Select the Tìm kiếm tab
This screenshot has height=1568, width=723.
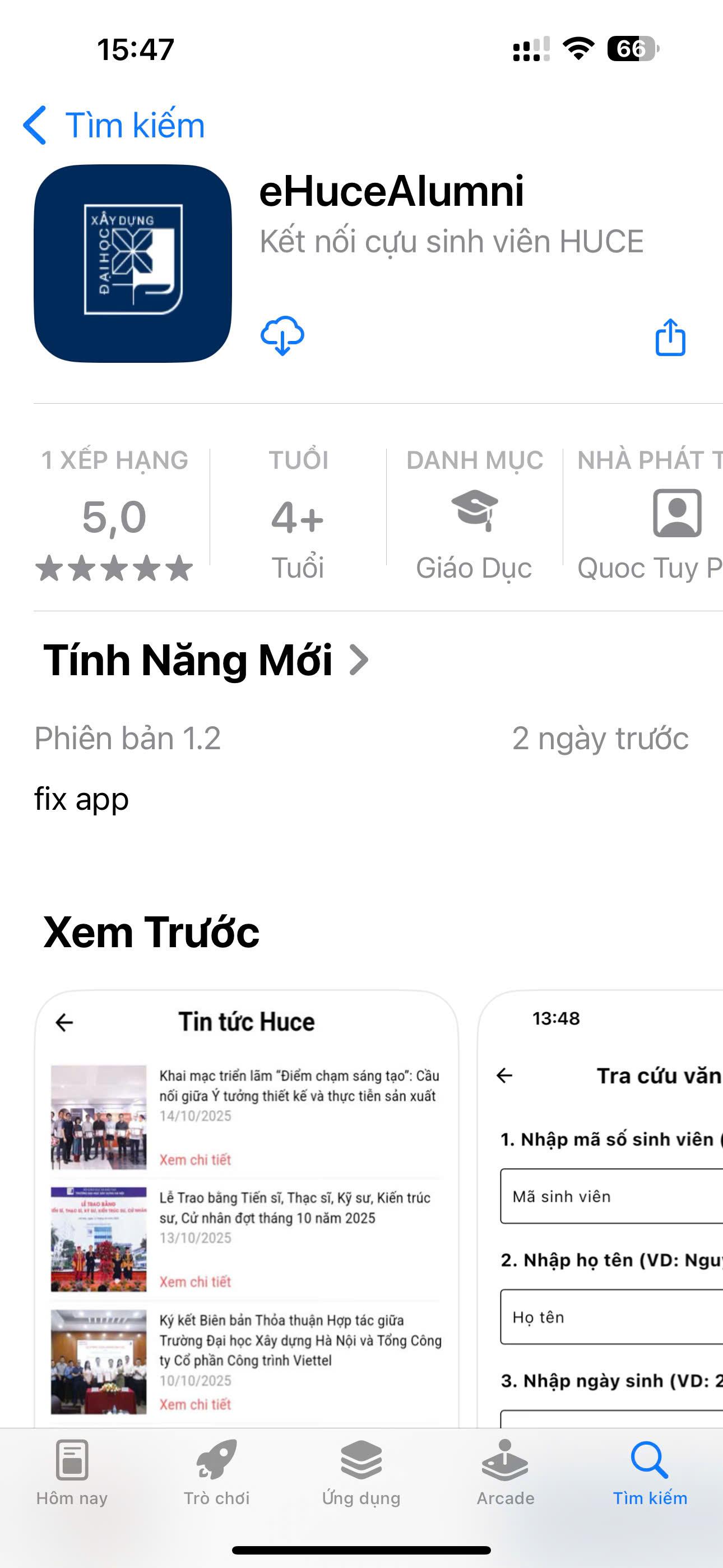650,1472
